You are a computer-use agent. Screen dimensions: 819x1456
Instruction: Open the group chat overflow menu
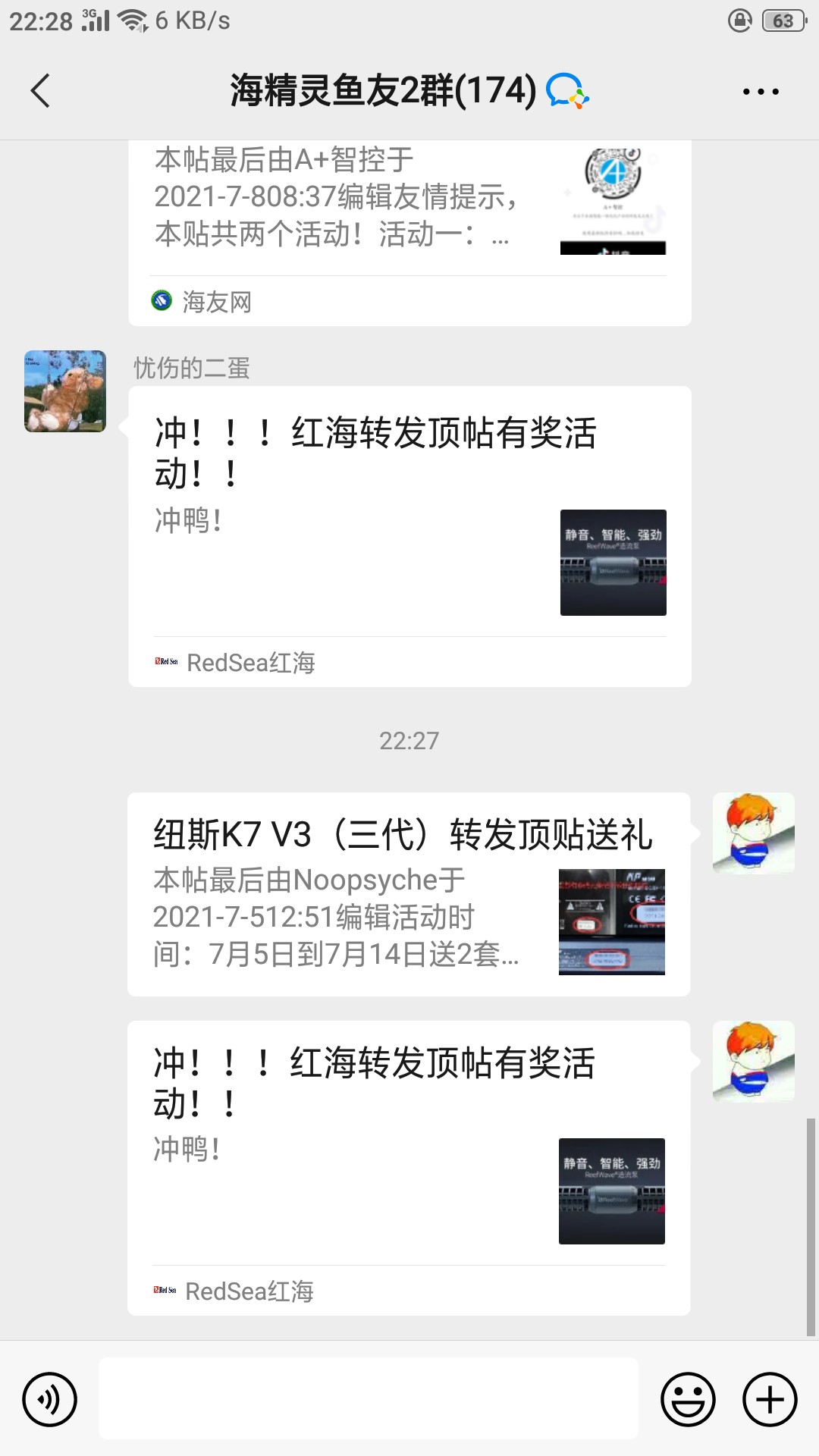[x=760, y=92]
